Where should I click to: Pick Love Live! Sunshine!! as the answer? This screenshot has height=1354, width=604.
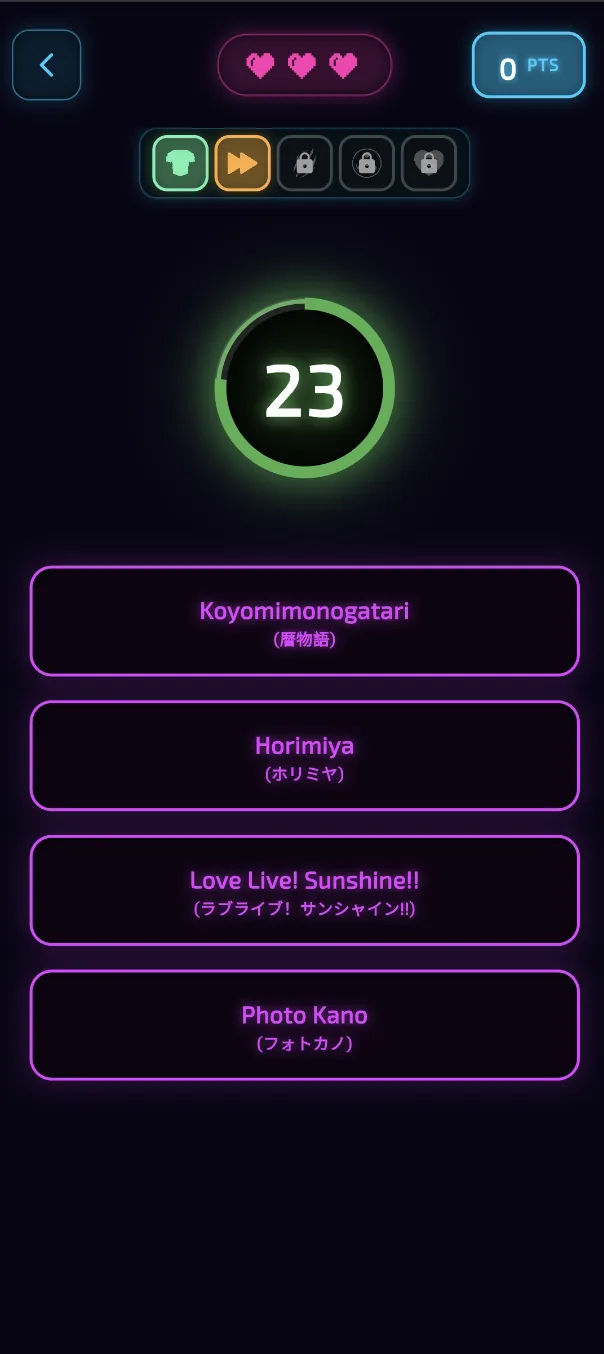point(304,890)
